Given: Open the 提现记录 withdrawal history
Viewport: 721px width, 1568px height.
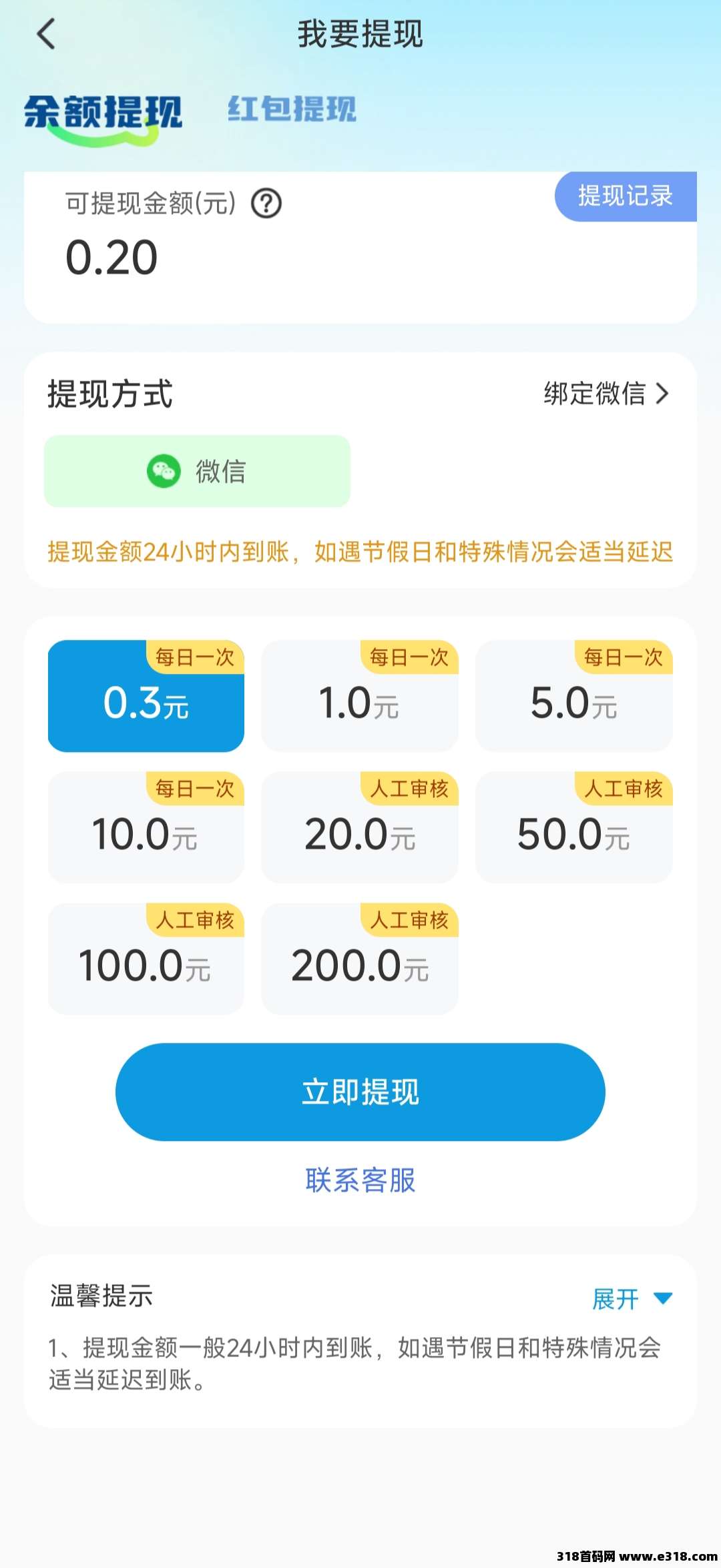Looking at the screenshot, I should coord(625,196).
